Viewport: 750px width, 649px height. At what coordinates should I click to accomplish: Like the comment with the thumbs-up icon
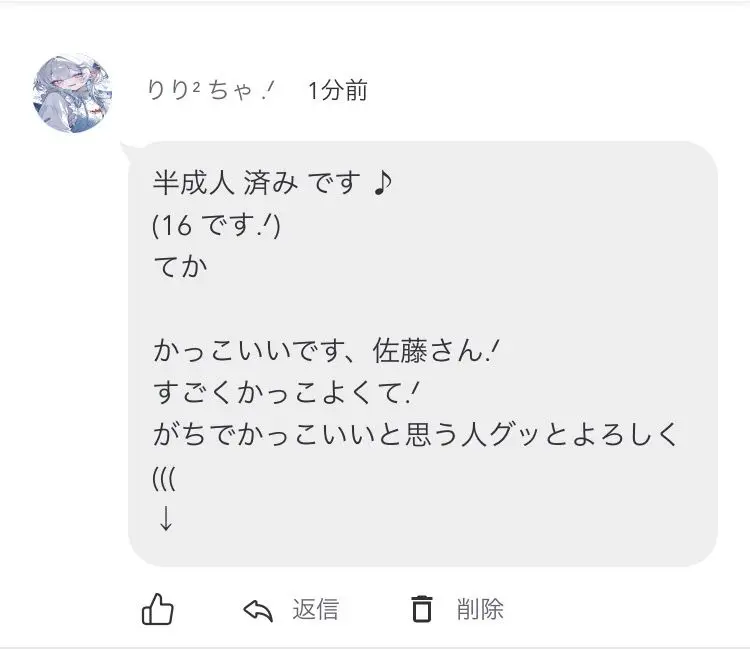[157, 609]
